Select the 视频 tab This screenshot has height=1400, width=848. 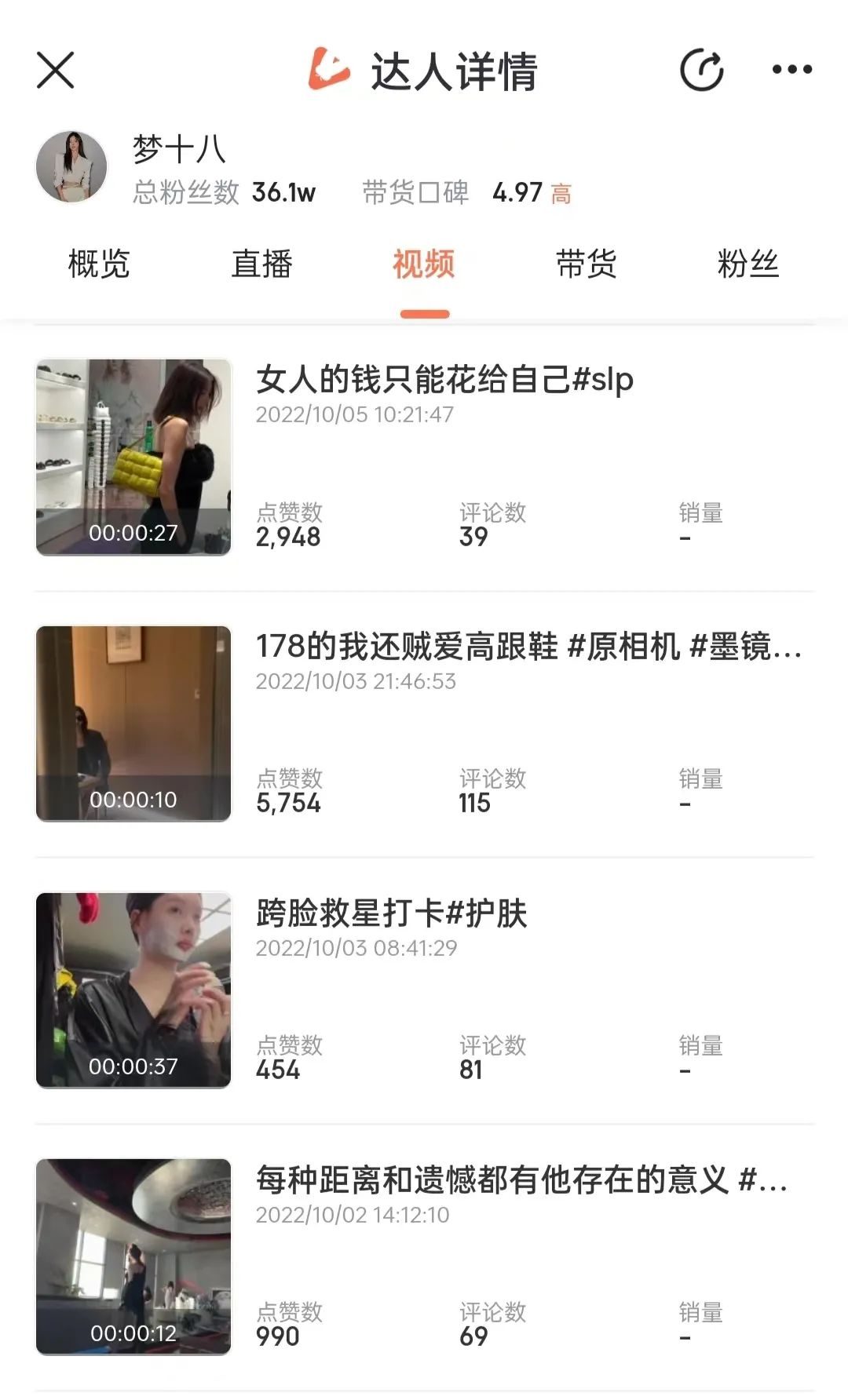[x=424, y=264]
